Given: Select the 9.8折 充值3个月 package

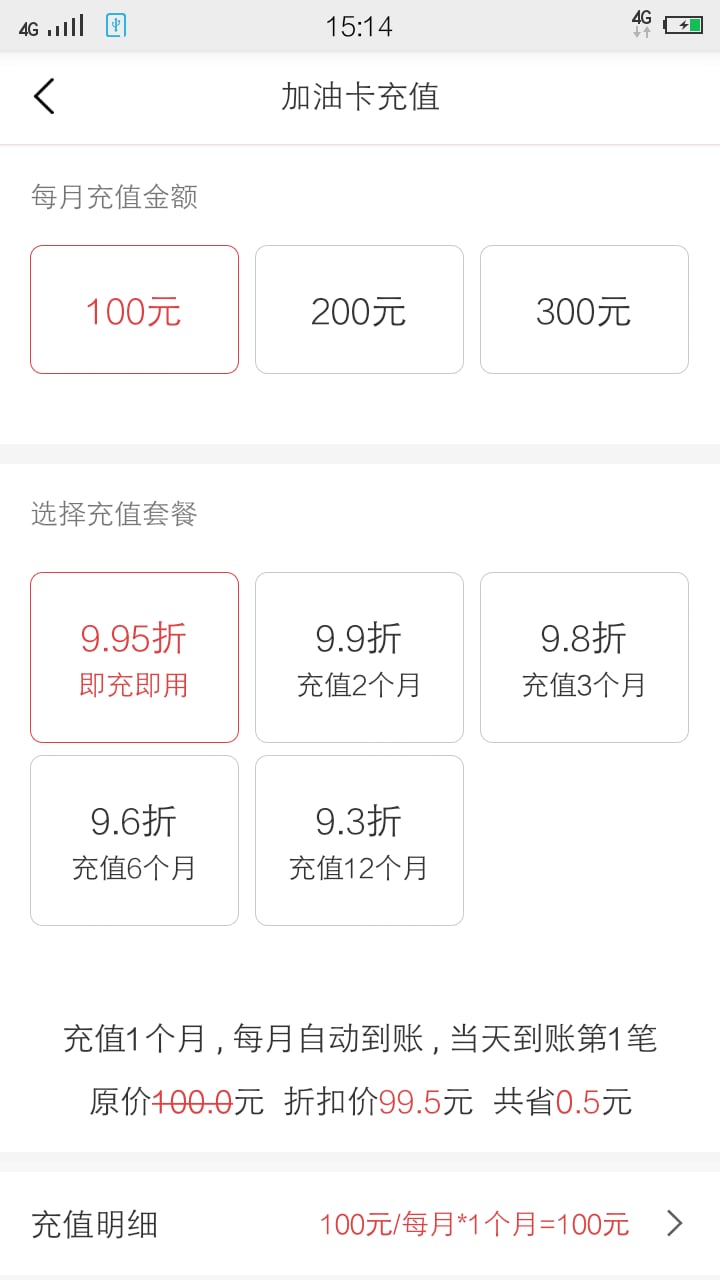Looking at the screenshot, I should pos(584,658).
